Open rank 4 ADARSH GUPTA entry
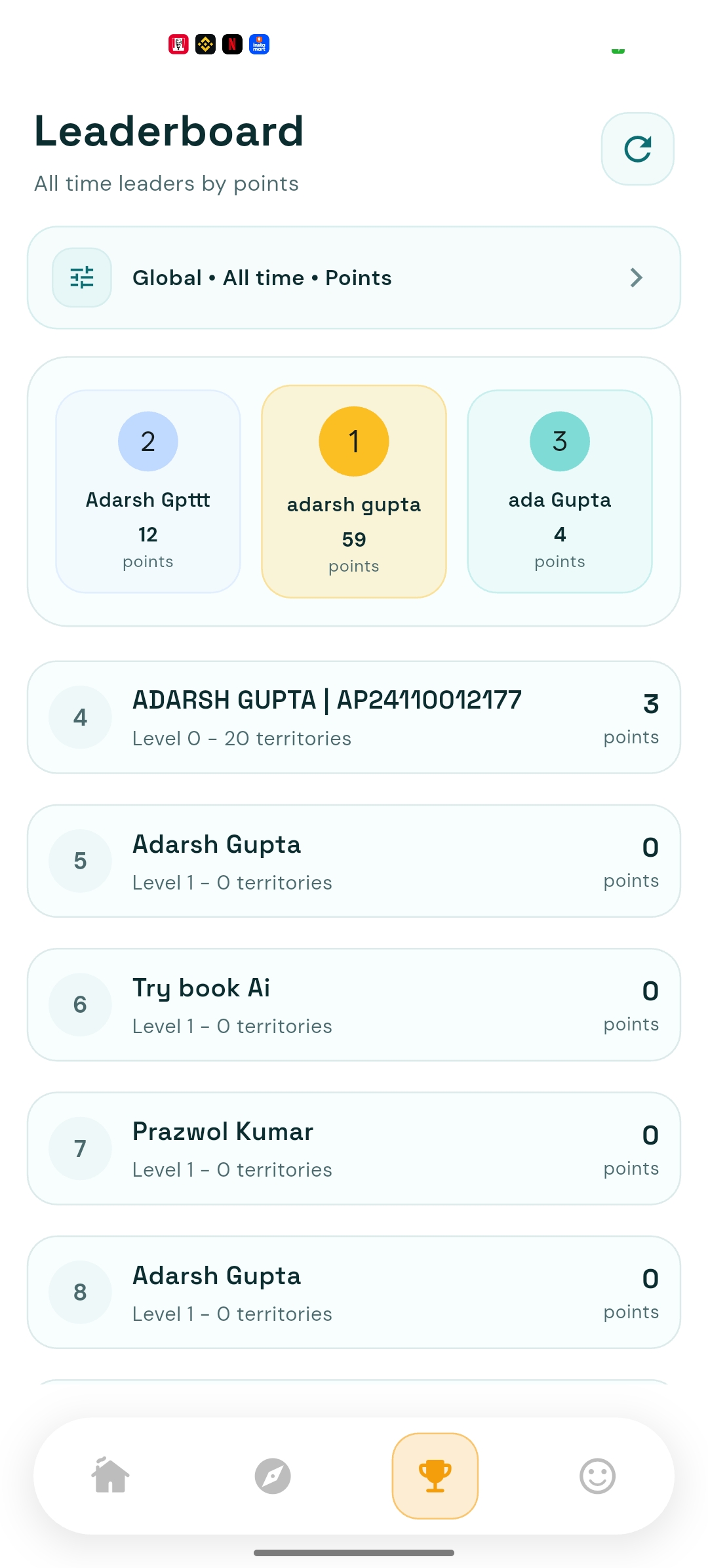Image resolution: width=708 pixels, height=1568 pixels. (354, 716)
